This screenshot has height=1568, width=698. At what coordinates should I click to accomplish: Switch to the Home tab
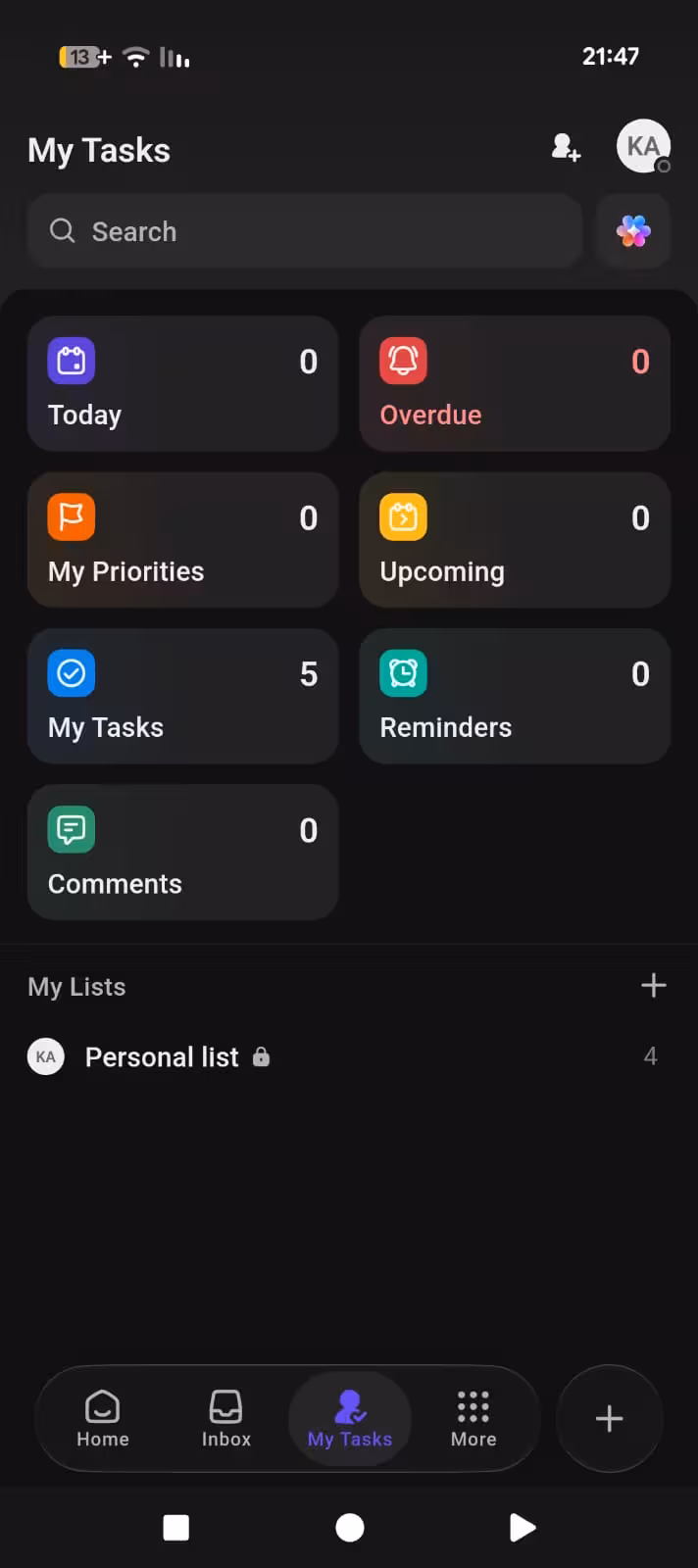point(103,1418)
